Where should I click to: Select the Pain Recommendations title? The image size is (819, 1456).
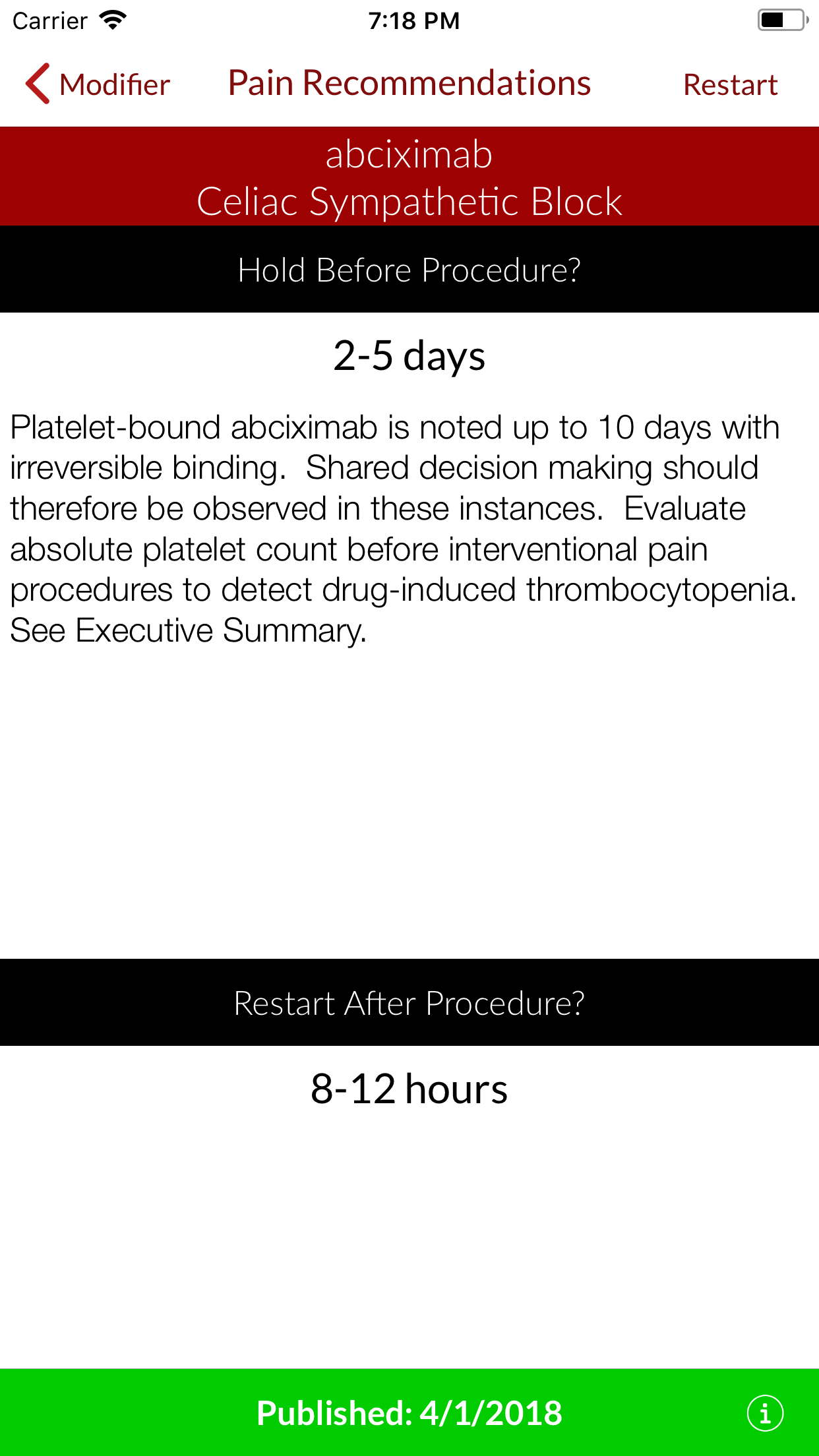(409, 82)
